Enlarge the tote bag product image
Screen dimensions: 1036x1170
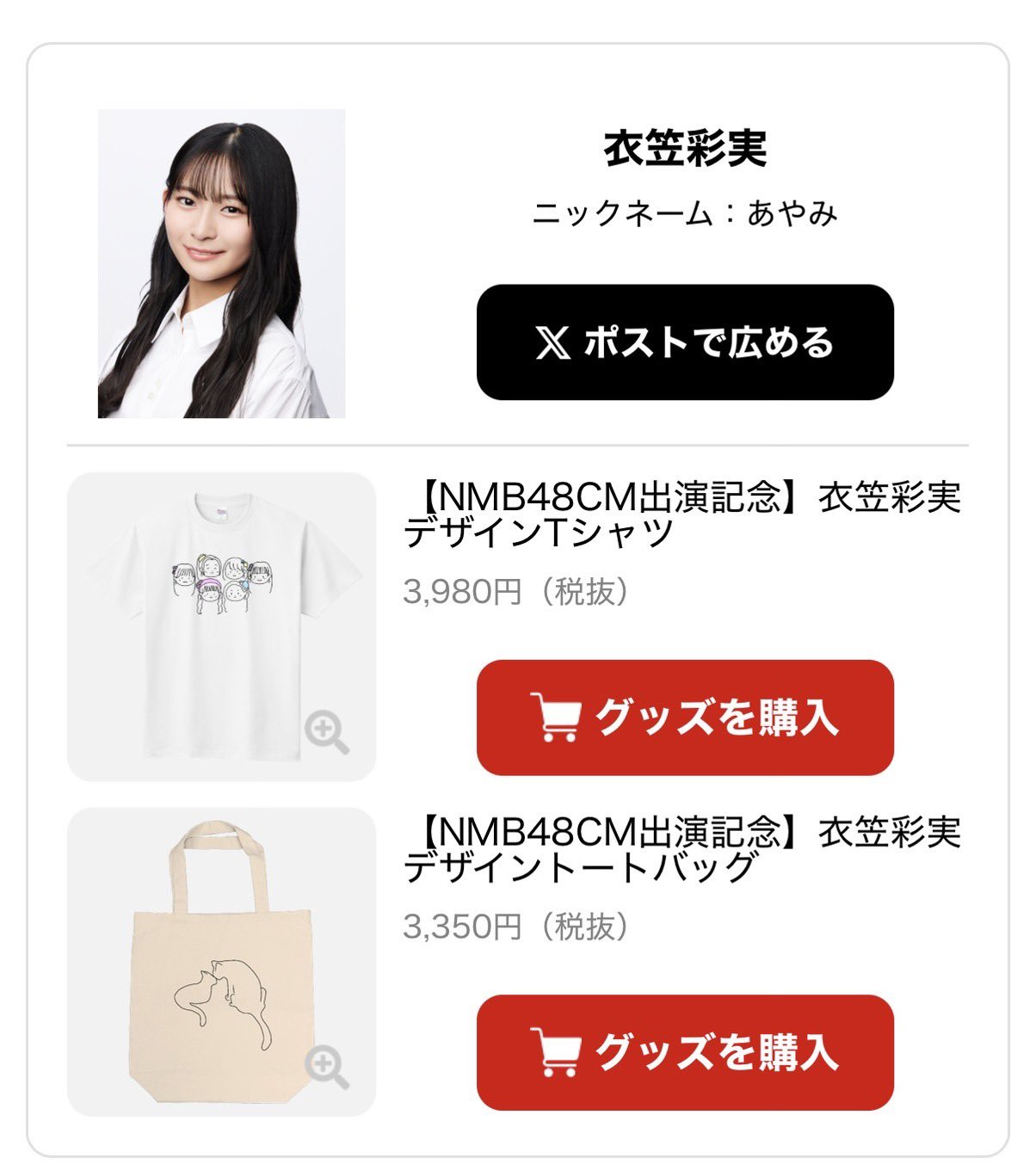pyautogui.click(x=327, y=1068)
